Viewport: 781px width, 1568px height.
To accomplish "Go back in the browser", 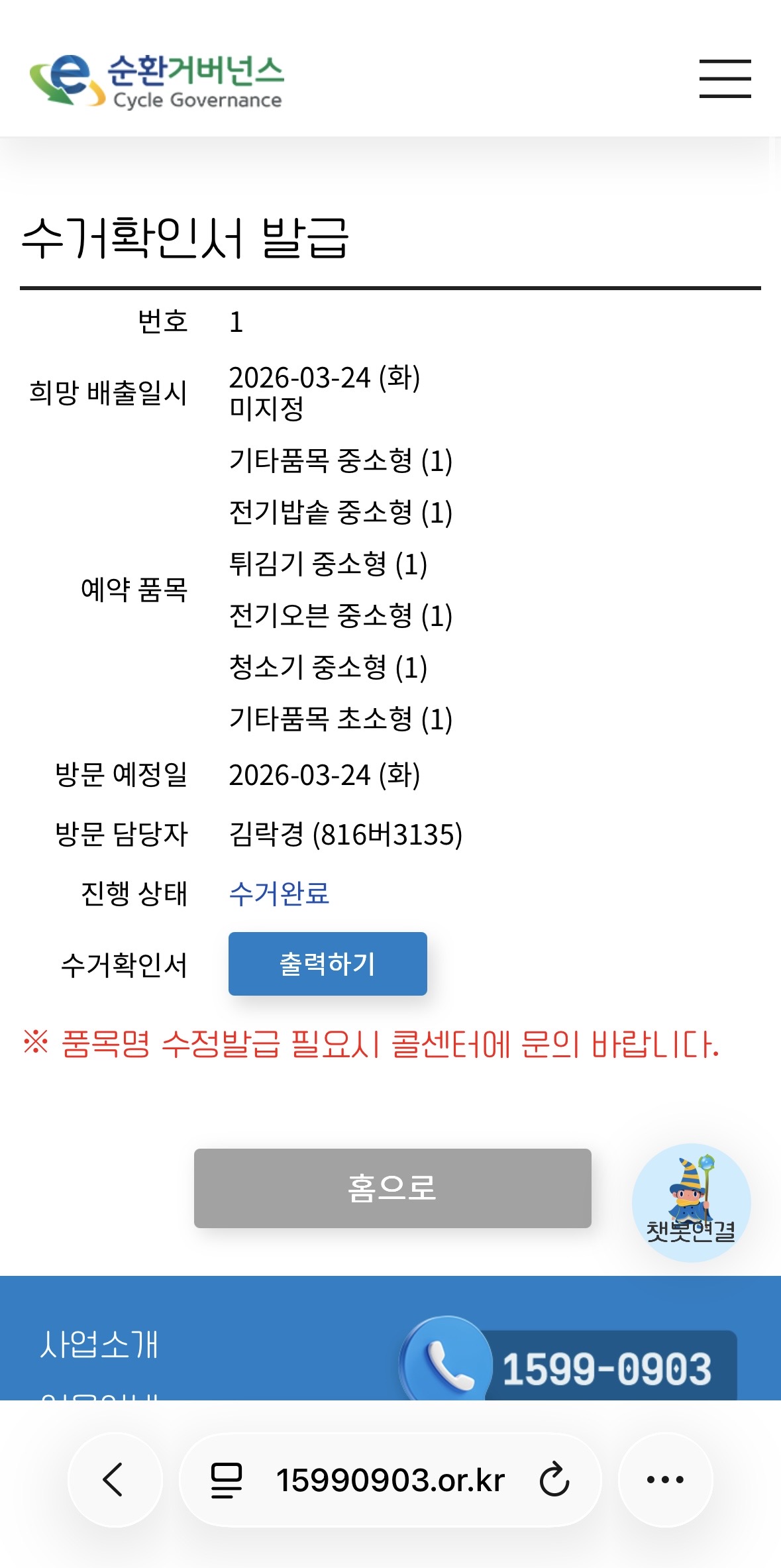I will coord(115,1479).
